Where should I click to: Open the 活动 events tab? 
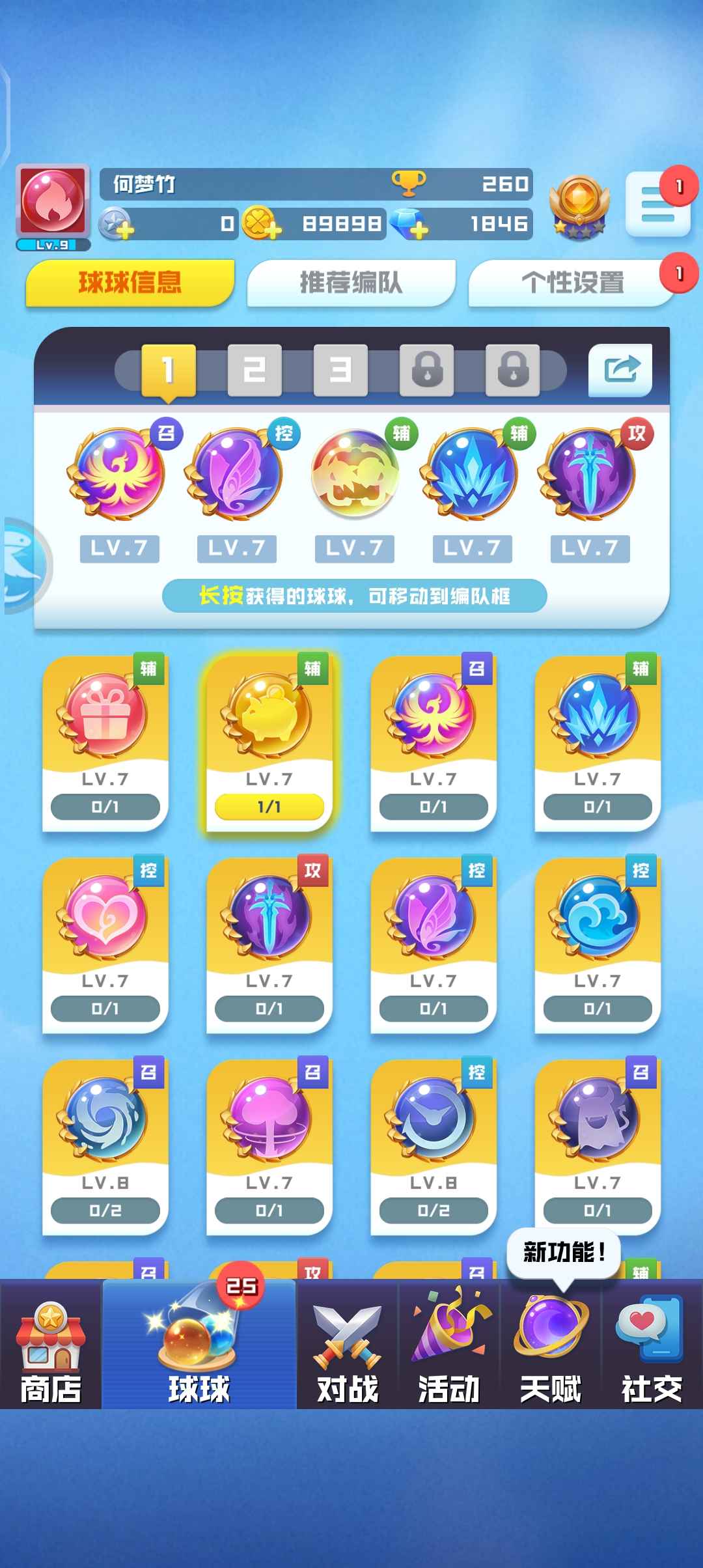click(449, 1345)
